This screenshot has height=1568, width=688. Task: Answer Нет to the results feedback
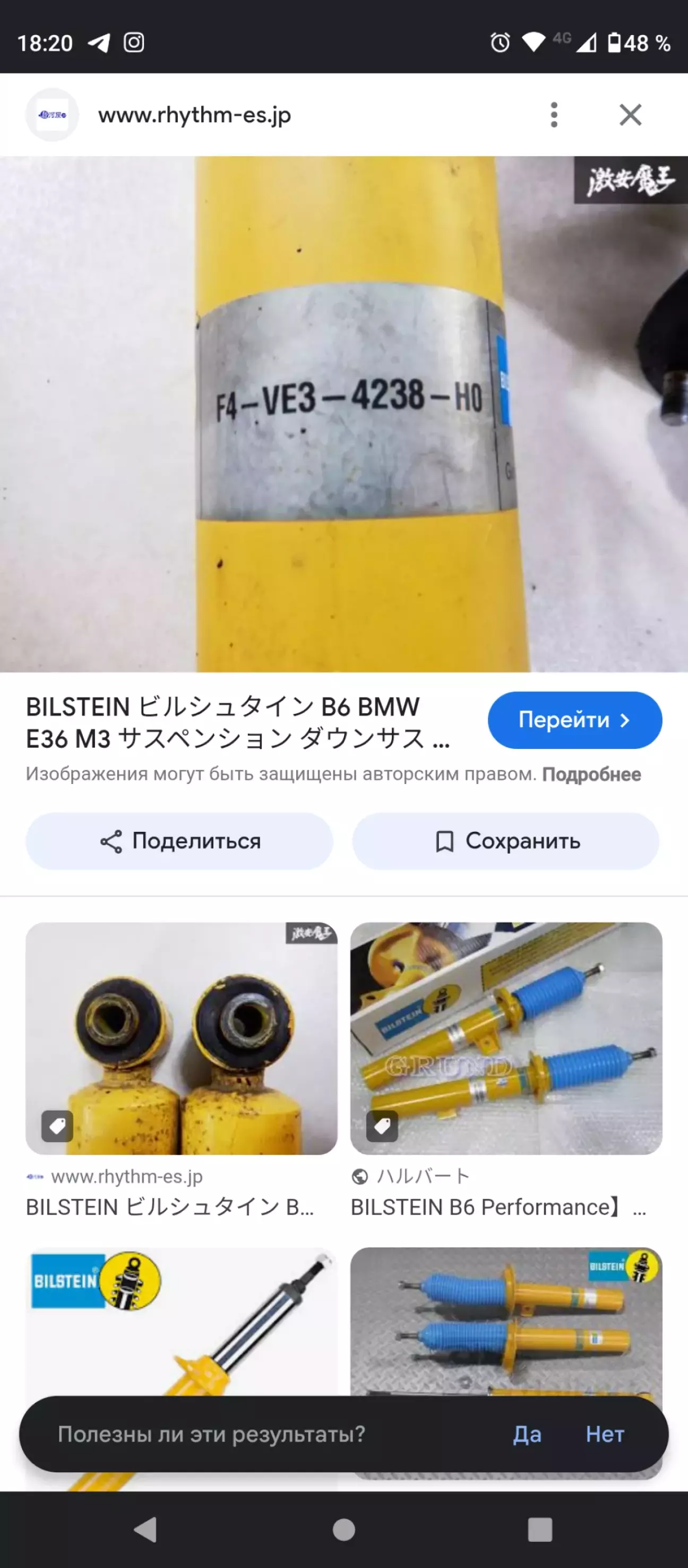tap(605, 1434)
